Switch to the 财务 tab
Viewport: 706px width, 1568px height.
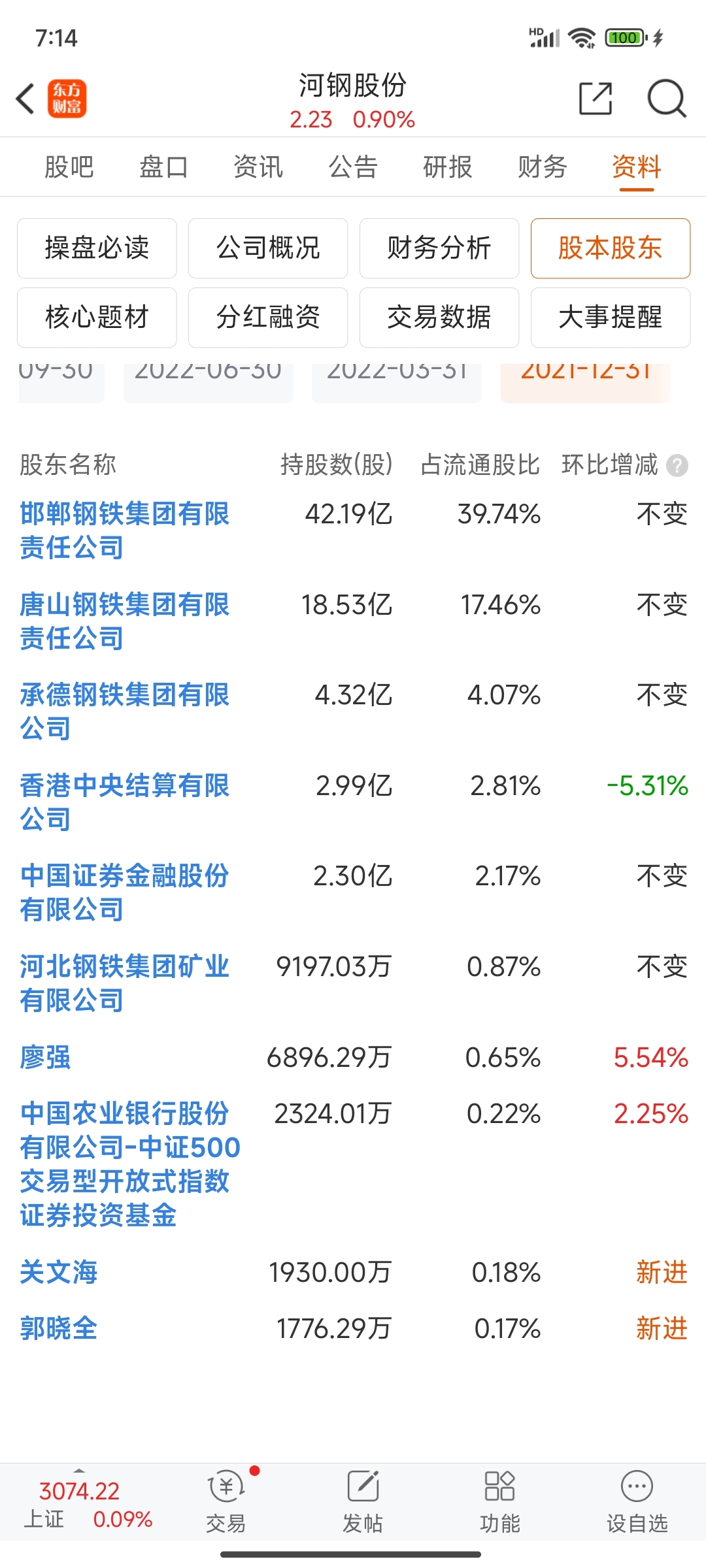(543, 167)
